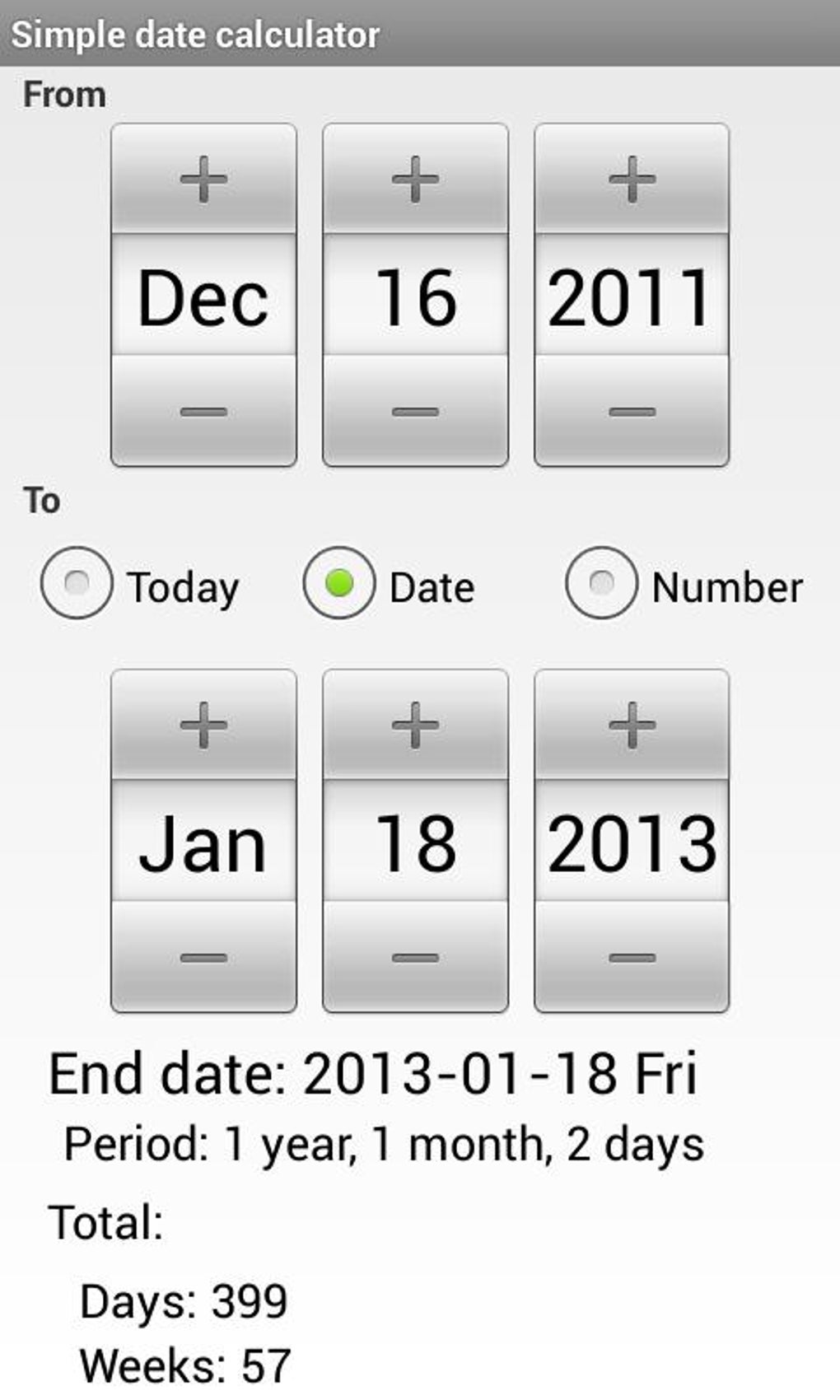Select the Number radio option
Viewport: 840px width, 1400px height.
[x=601, y=583]
